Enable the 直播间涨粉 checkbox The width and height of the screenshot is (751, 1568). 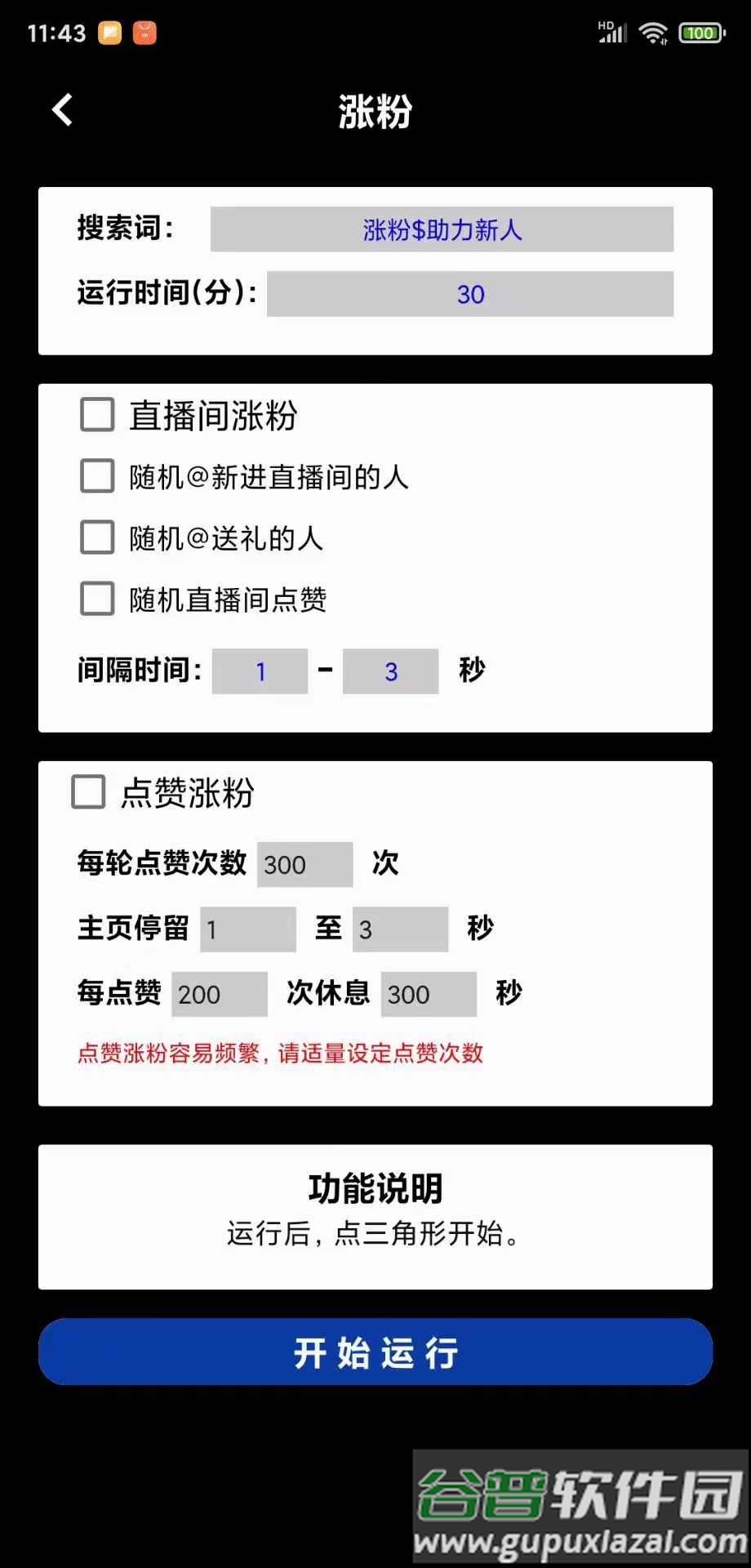[96, 415]
